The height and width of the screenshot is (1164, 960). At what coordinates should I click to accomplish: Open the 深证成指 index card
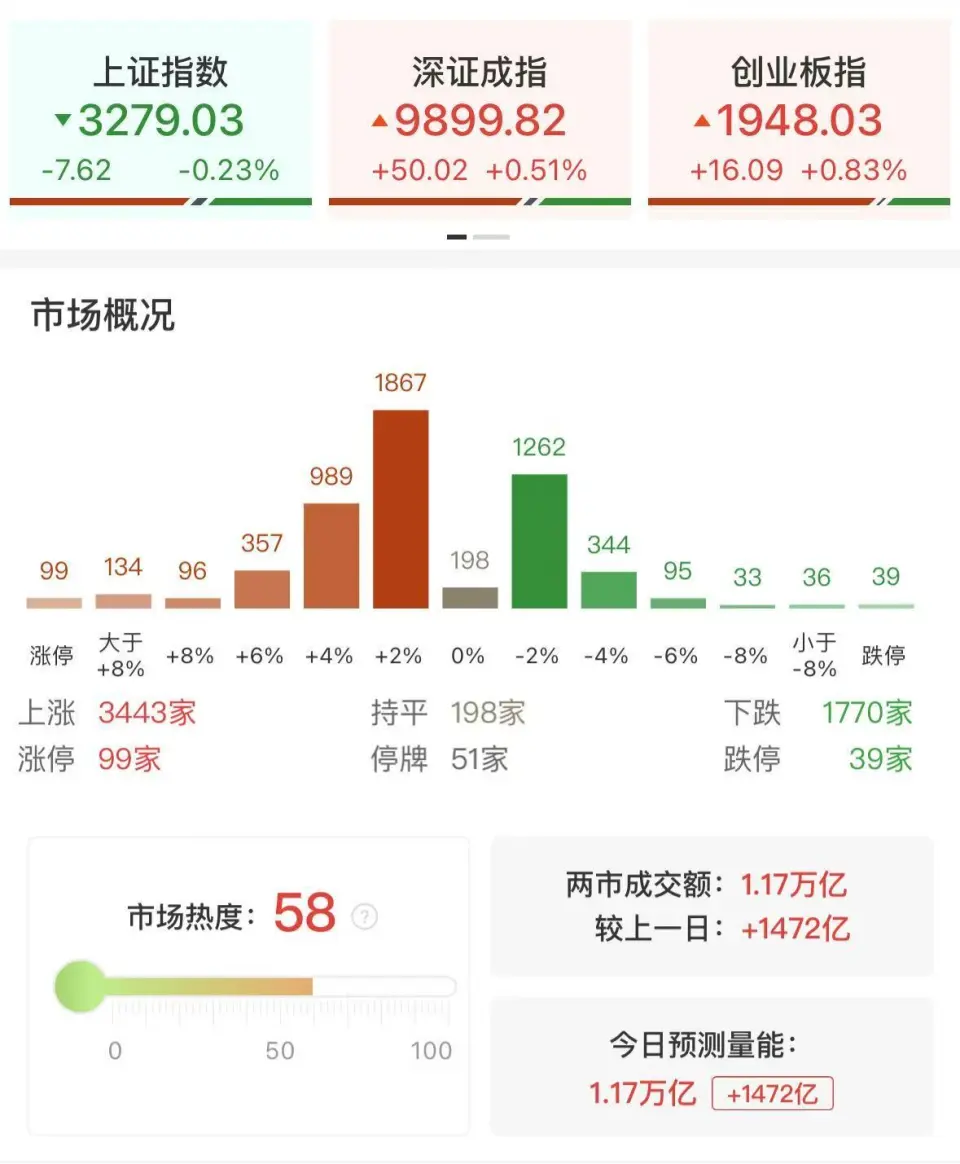480,115
